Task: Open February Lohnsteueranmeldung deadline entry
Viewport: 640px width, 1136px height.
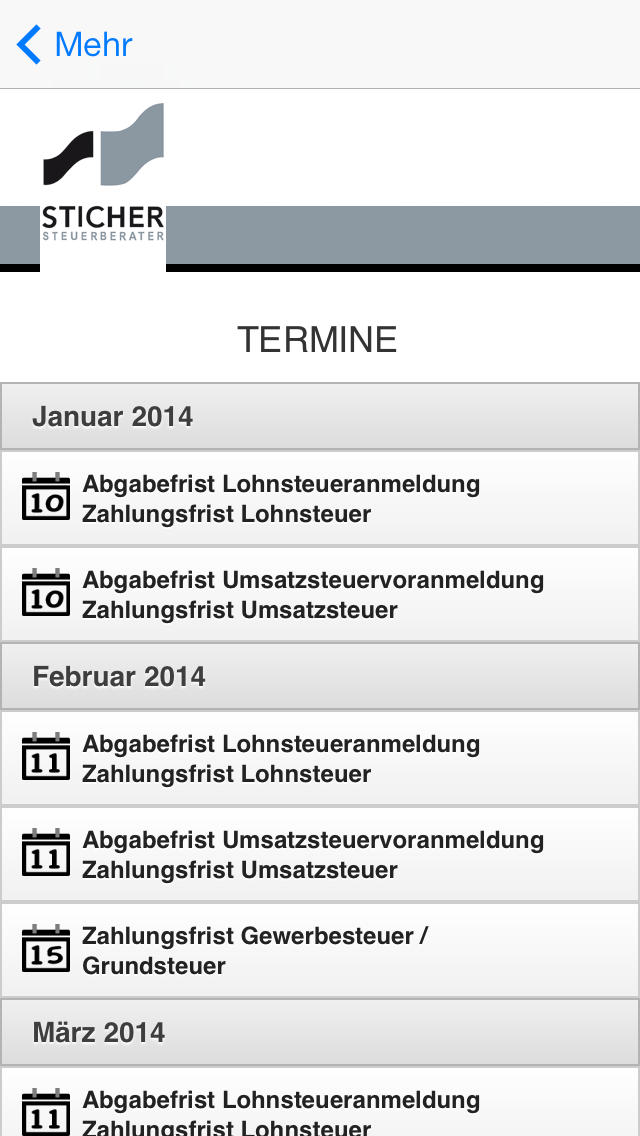Action: click(320, 759)
